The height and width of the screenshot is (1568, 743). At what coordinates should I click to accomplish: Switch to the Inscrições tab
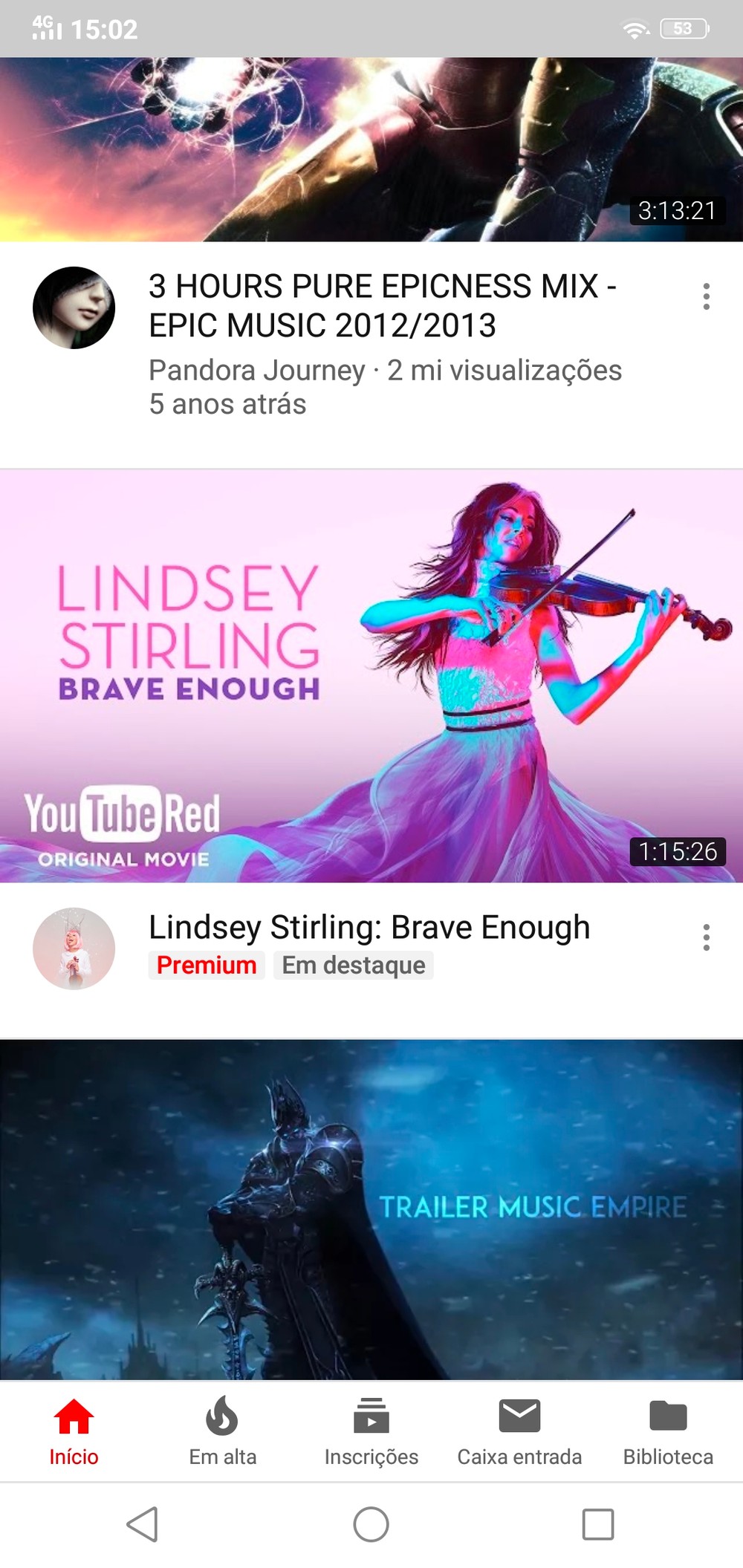click(x=371, y=1431)
